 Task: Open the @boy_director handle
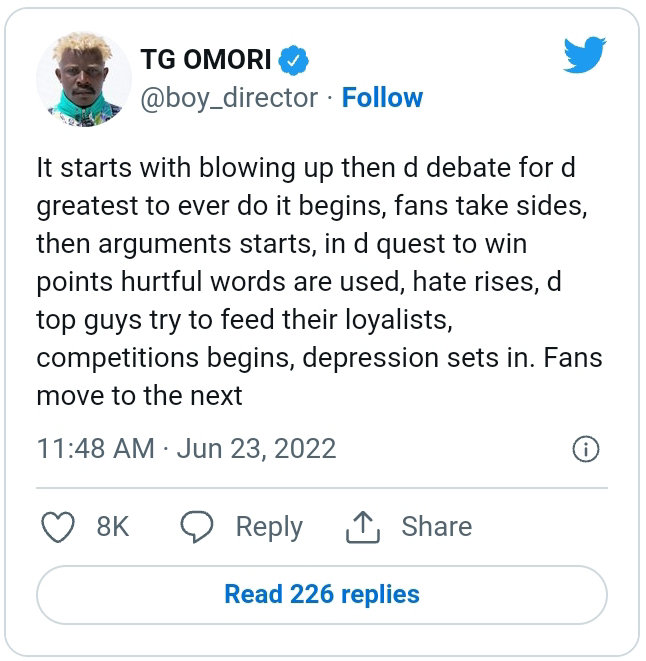pyautogui.click(x=229, y=98)
